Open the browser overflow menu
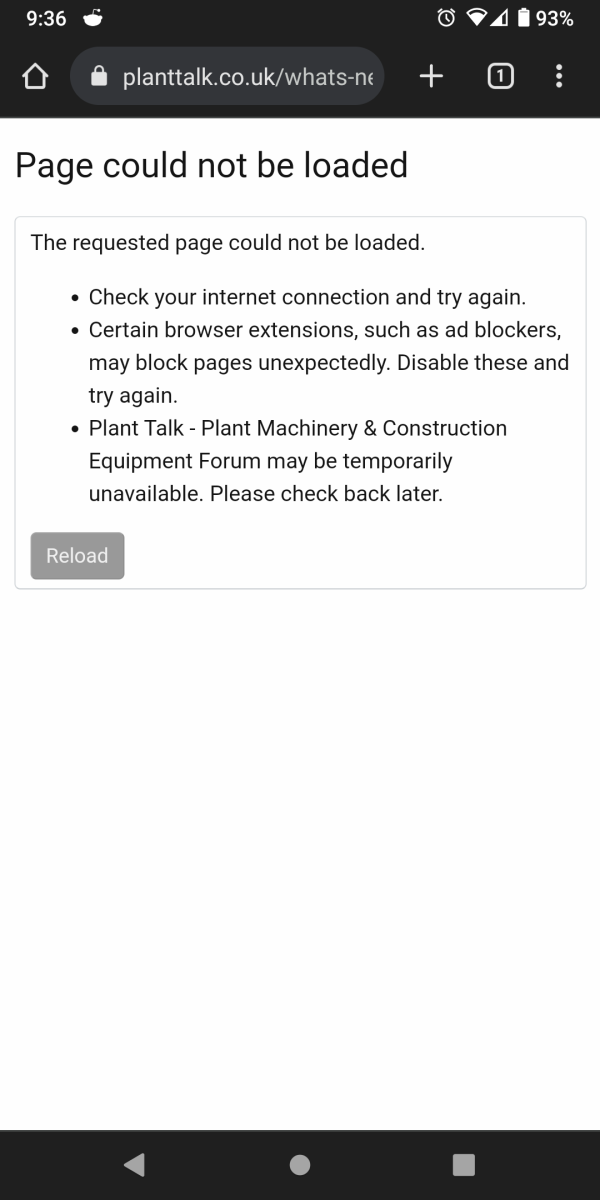This screenshot has width=600, height=1200. click(559, 76)
